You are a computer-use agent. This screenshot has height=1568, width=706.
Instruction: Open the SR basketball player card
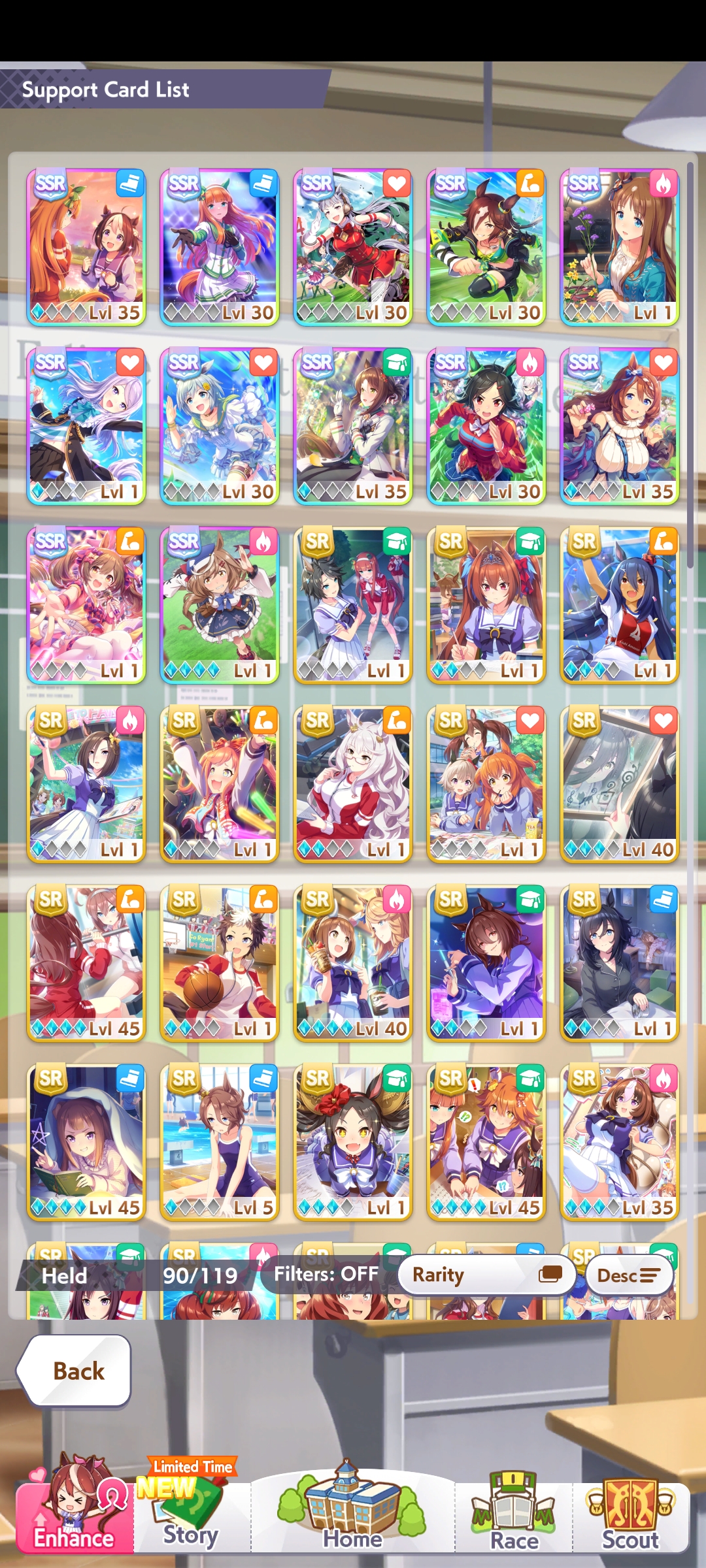point(219,963)
